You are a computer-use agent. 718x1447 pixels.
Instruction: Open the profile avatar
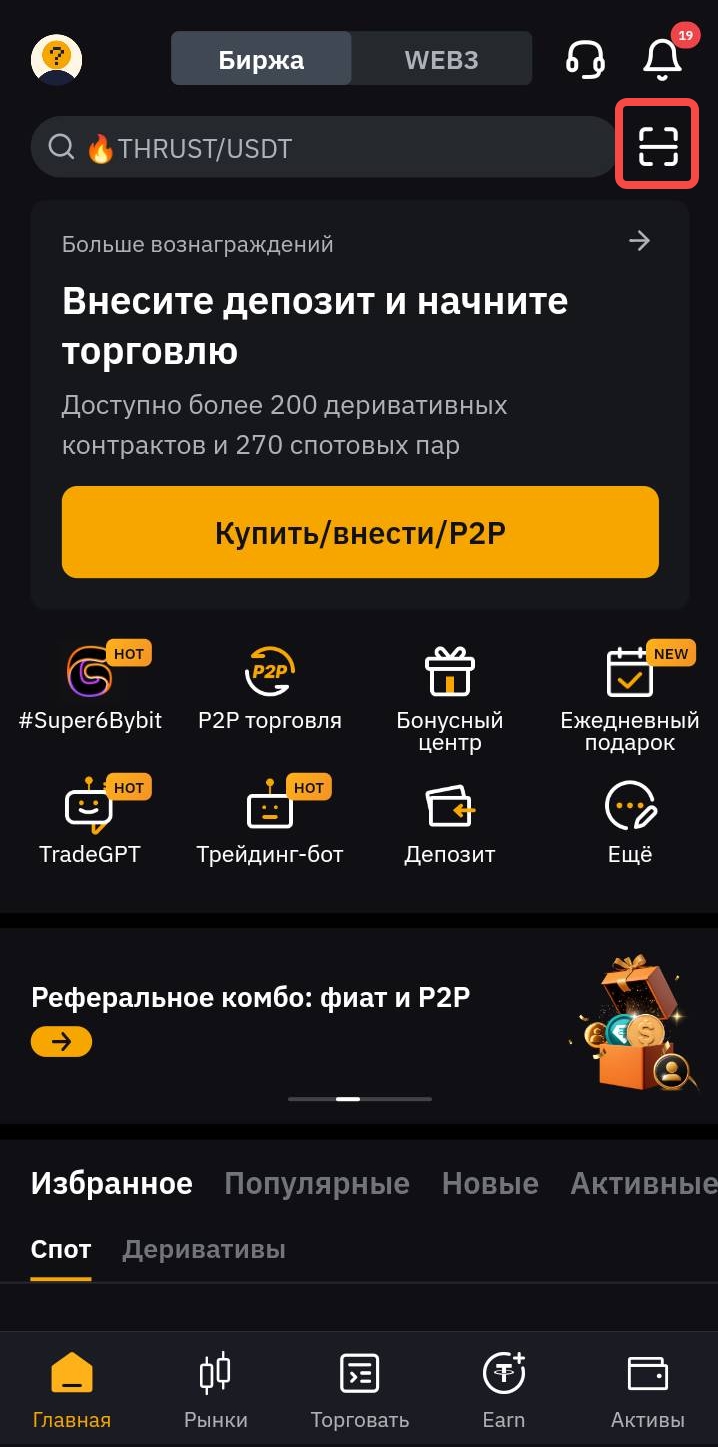pos(57,59)
